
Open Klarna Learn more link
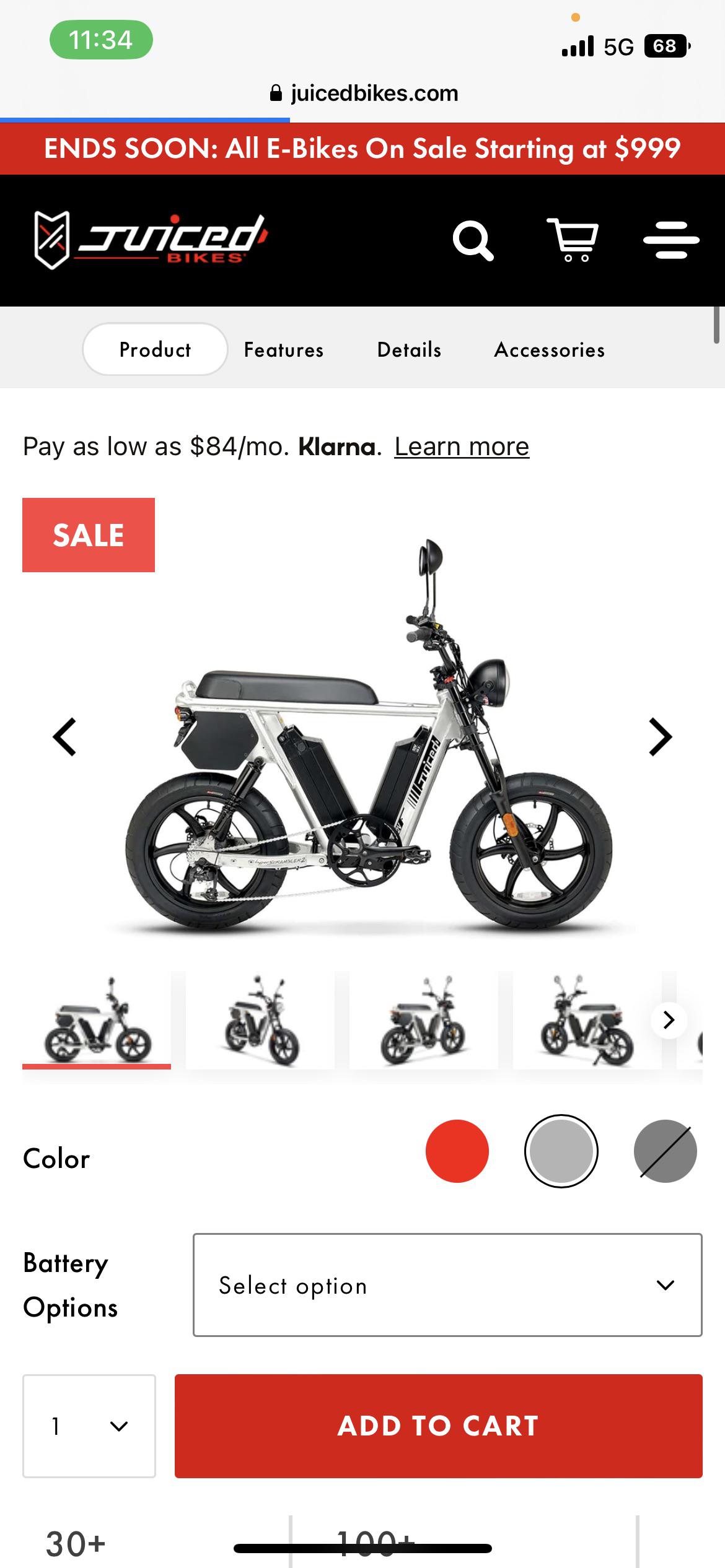(x=462, y=446)
